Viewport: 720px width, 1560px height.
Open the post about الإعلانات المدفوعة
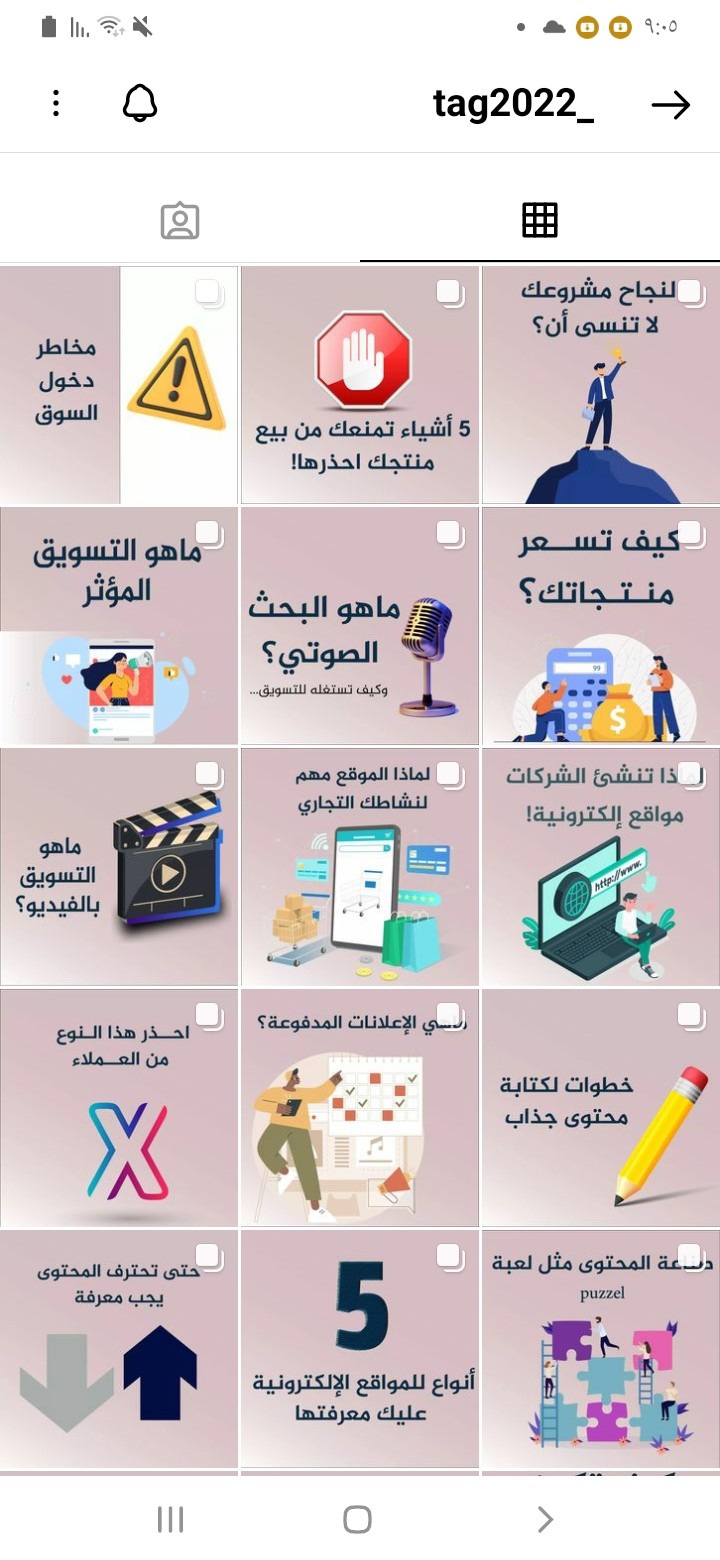click(x=360, y=1108)
